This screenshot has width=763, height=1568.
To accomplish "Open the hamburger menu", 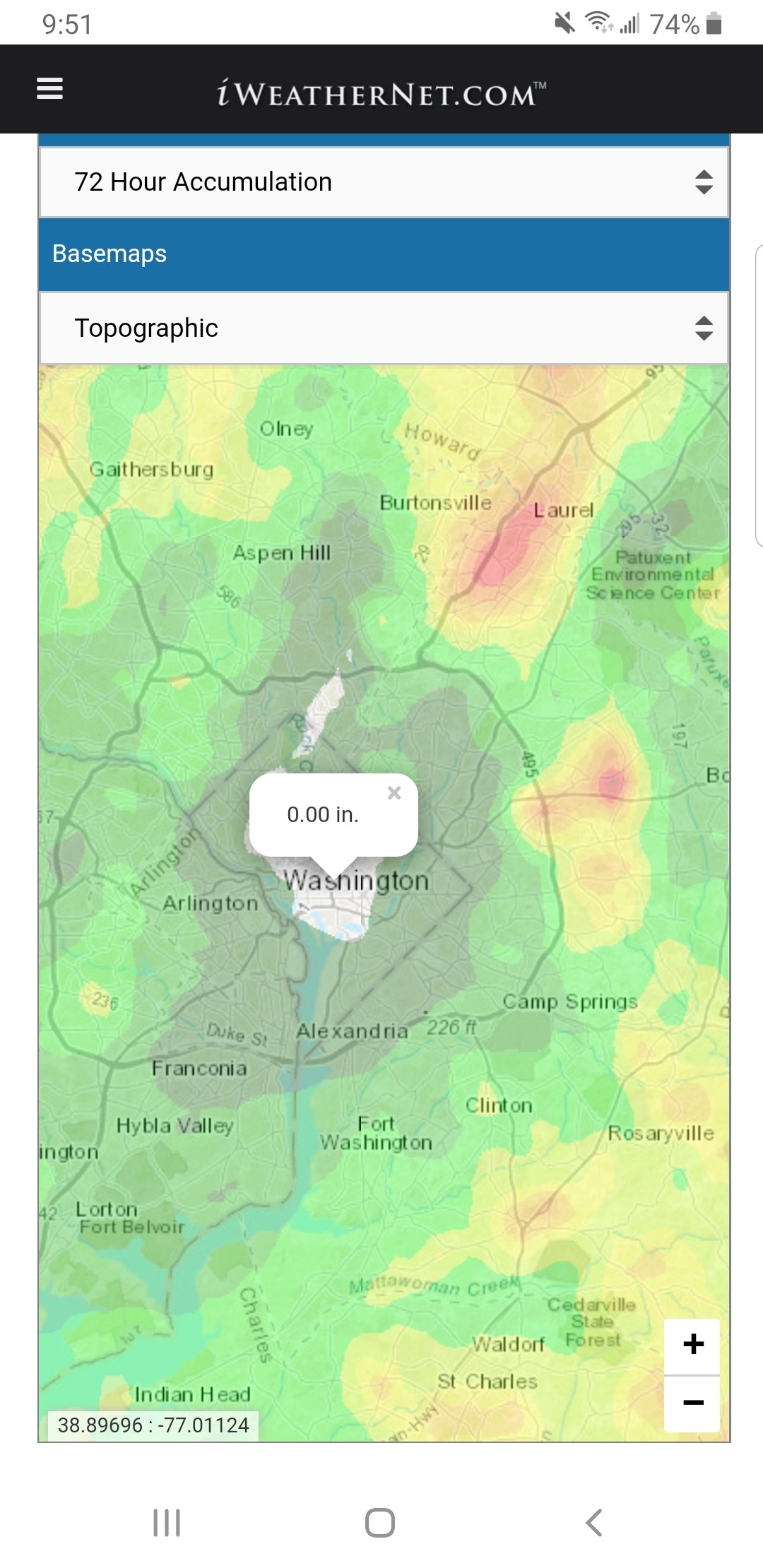I will tap(49, 88).
